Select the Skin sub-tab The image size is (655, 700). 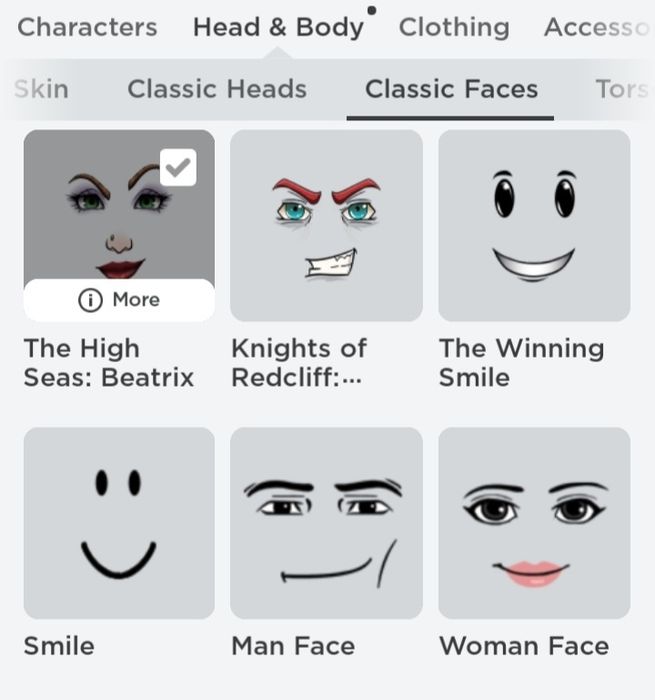(x=42, y=89)
